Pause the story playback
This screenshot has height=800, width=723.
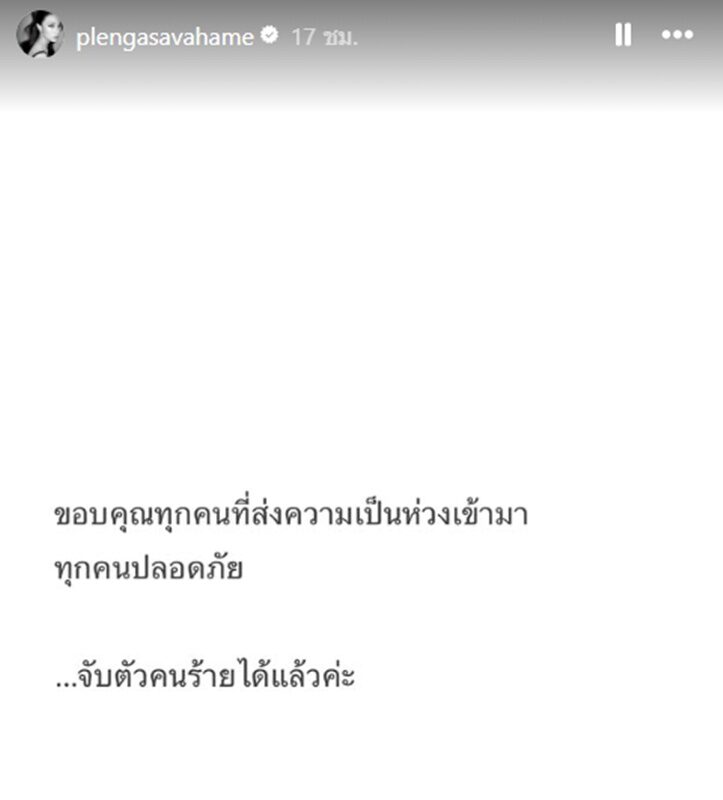point(623,36)
